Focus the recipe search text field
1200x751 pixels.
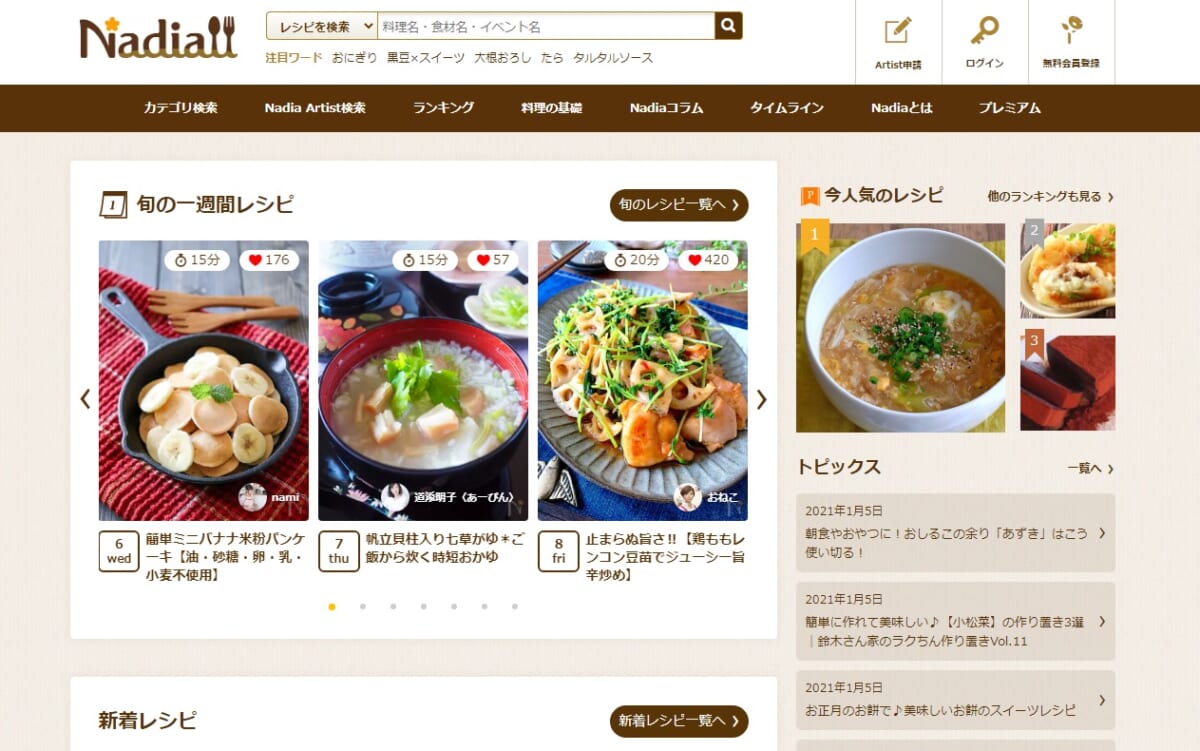tap(545, 27)
